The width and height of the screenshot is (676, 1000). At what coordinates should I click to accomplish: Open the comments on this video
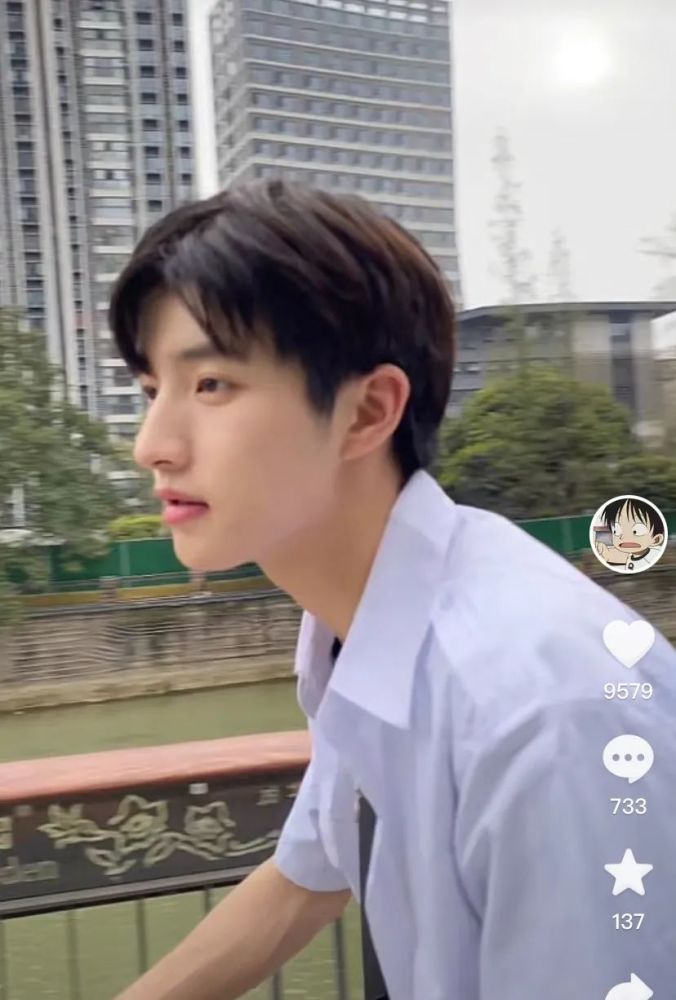pos(628,759)
